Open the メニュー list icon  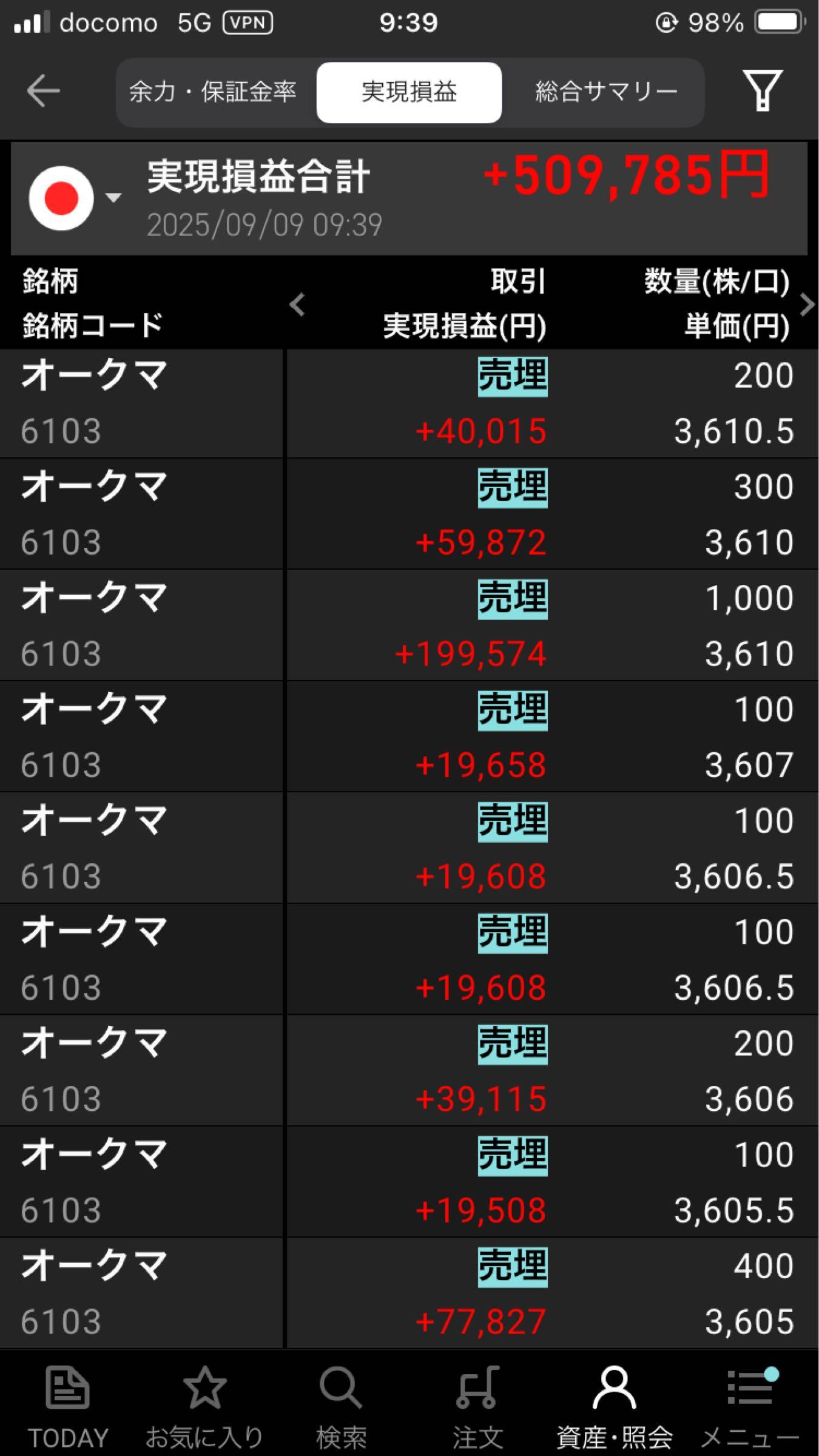pos(749,1401)
